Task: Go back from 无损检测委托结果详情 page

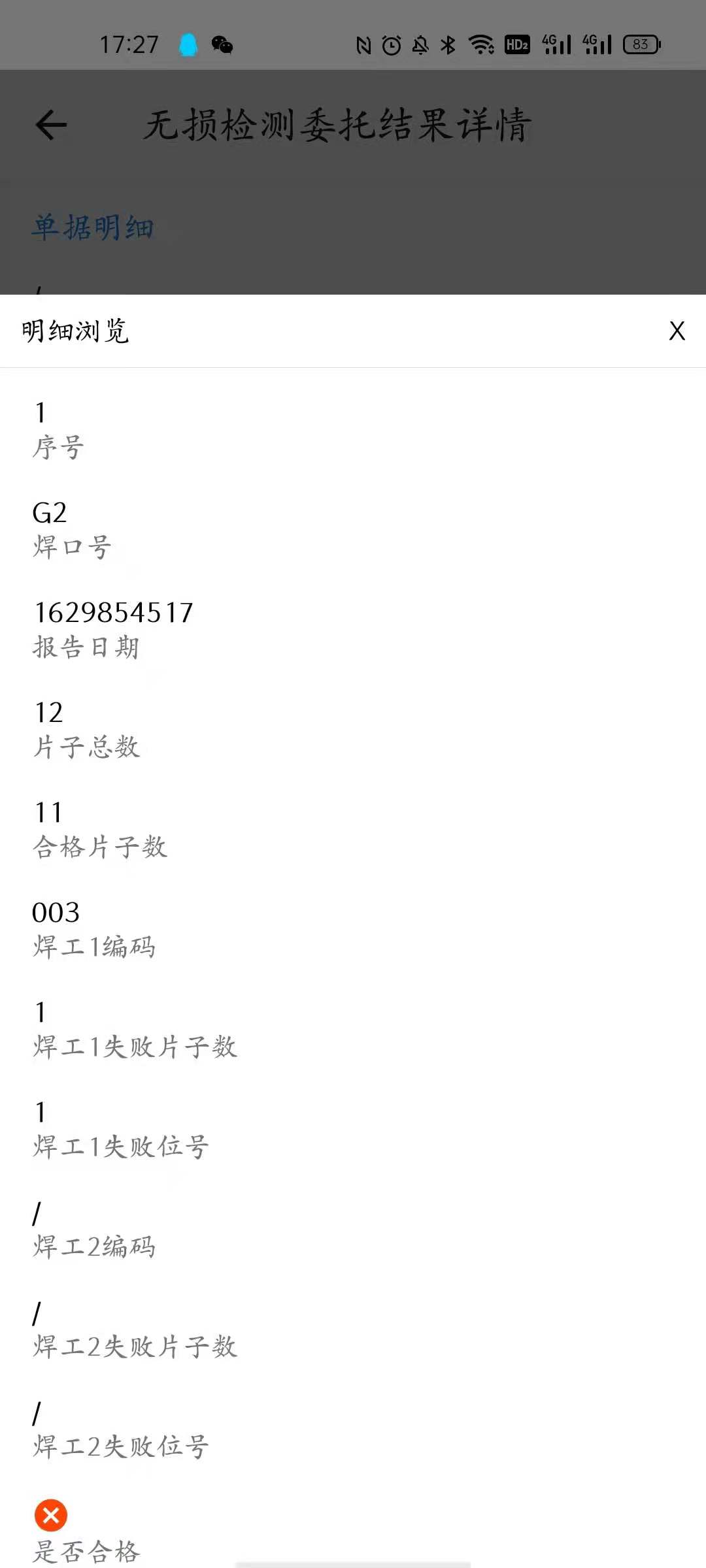Action: (51, 124)
